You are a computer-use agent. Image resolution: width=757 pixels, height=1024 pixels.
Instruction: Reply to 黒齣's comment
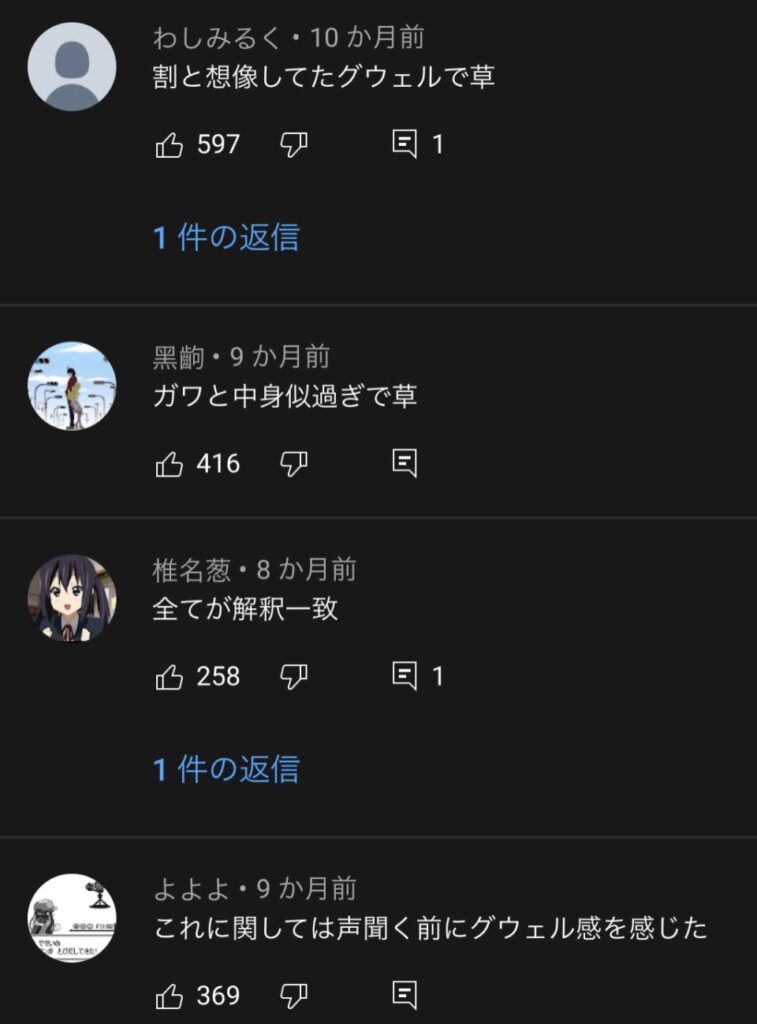point(404,464)
